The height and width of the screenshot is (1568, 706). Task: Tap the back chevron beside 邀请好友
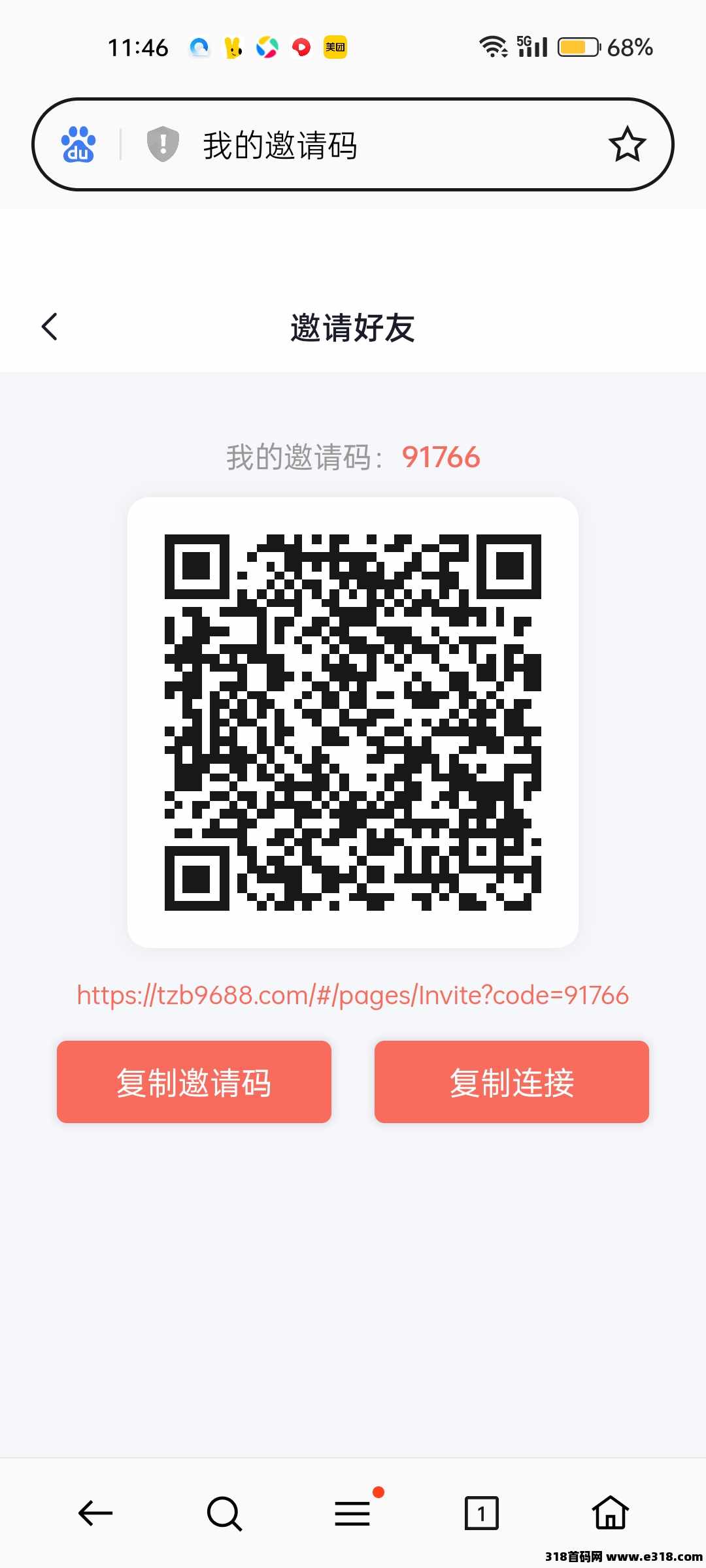tap(50, 327)
